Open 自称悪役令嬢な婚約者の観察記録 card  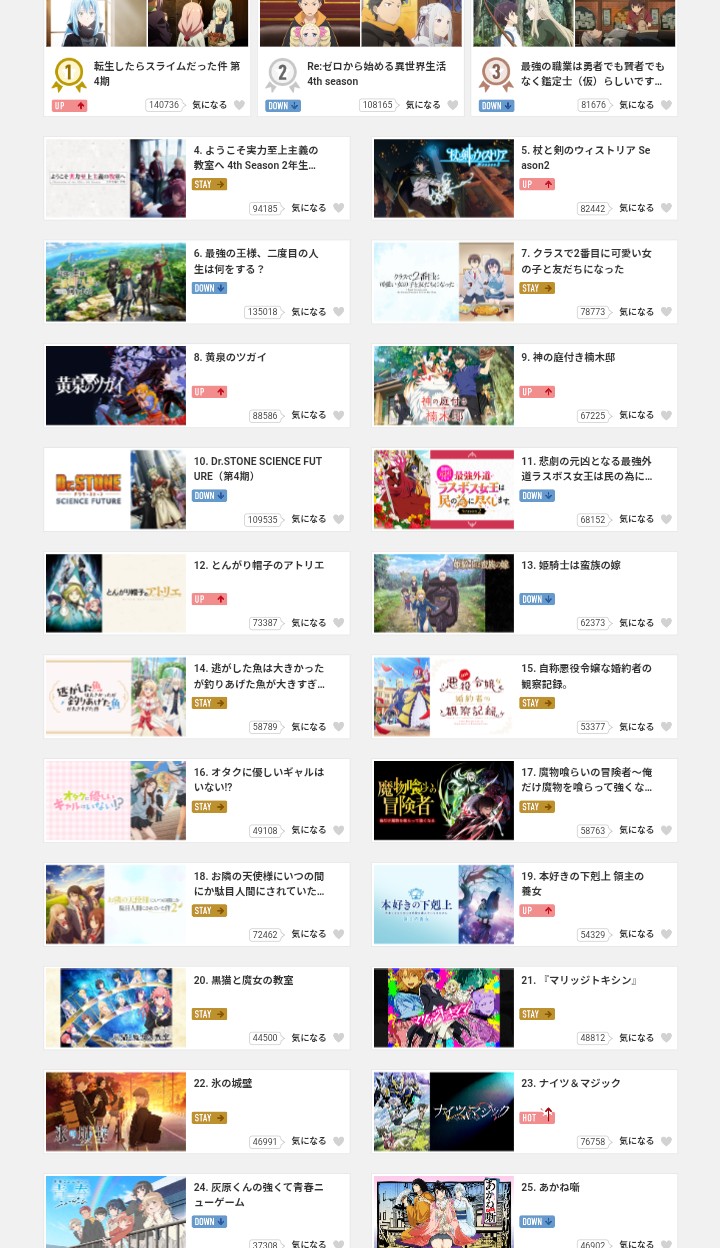click(524, 697)
